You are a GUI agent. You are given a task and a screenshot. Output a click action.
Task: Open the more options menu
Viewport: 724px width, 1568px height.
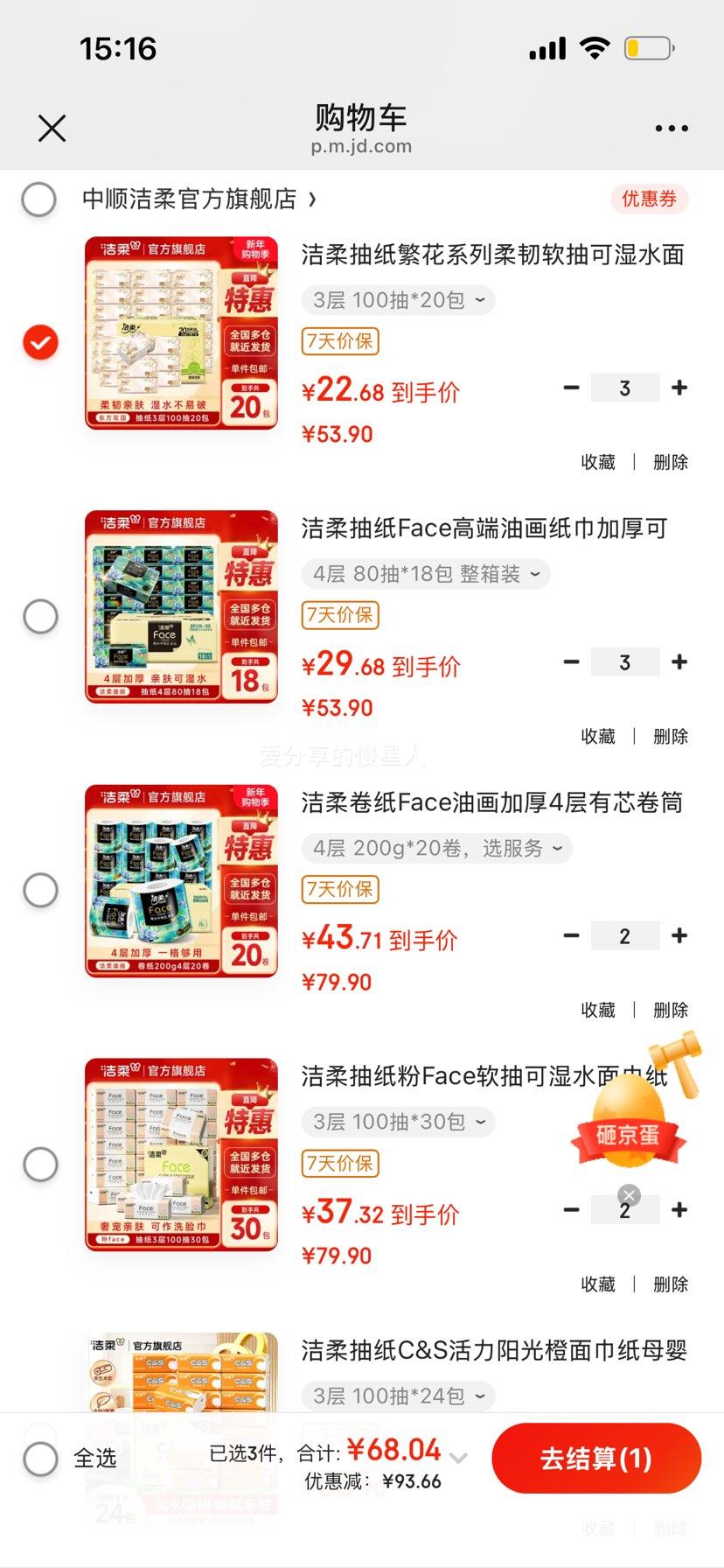point(672,128)
